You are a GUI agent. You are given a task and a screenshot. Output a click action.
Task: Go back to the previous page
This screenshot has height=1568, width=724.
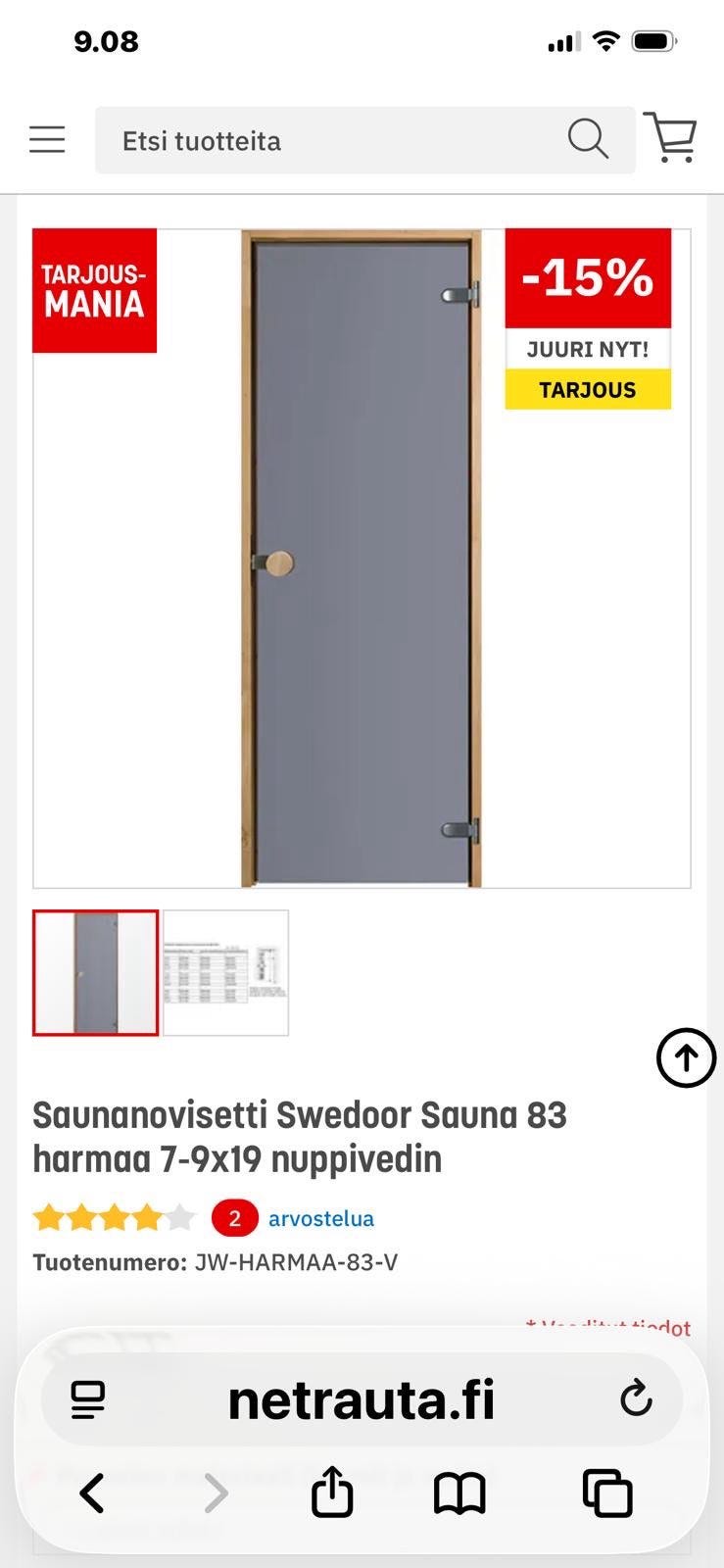[x=91, y=1494]
